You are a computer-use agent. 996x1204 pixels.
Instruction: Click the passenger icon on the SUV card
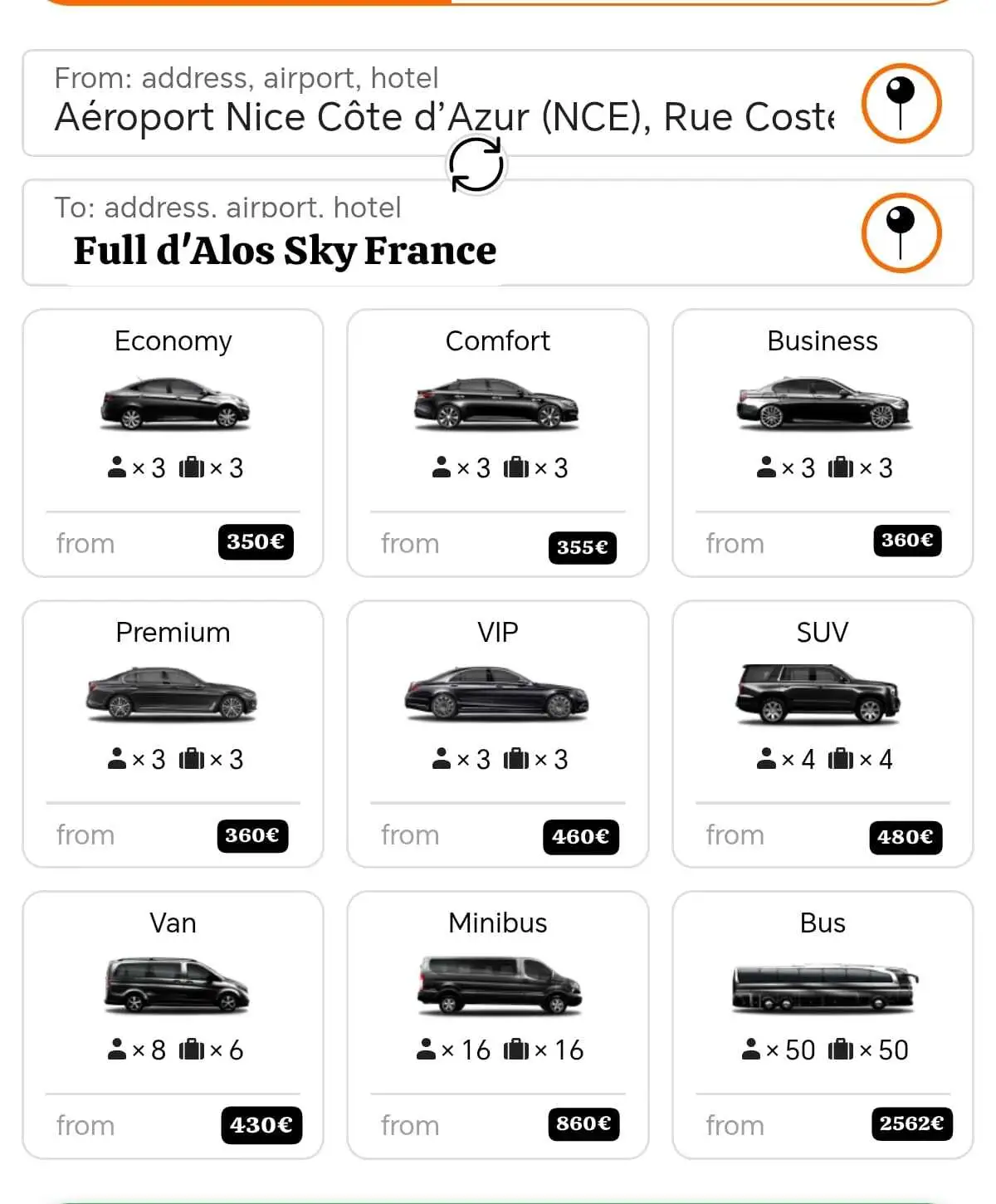pyautogui.click(x=765, y=757)
